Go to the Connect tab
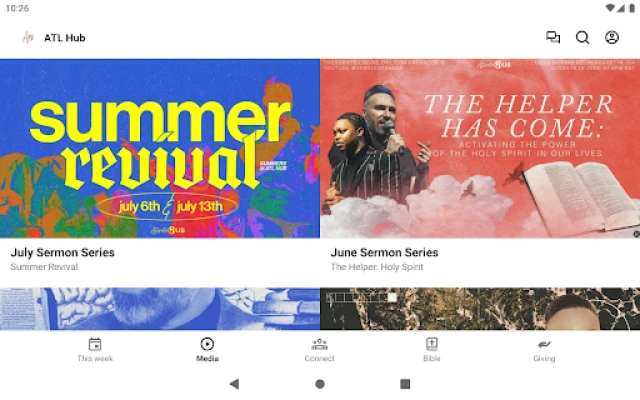The width and height of the screenshot is (640, 400). point(319,349)
